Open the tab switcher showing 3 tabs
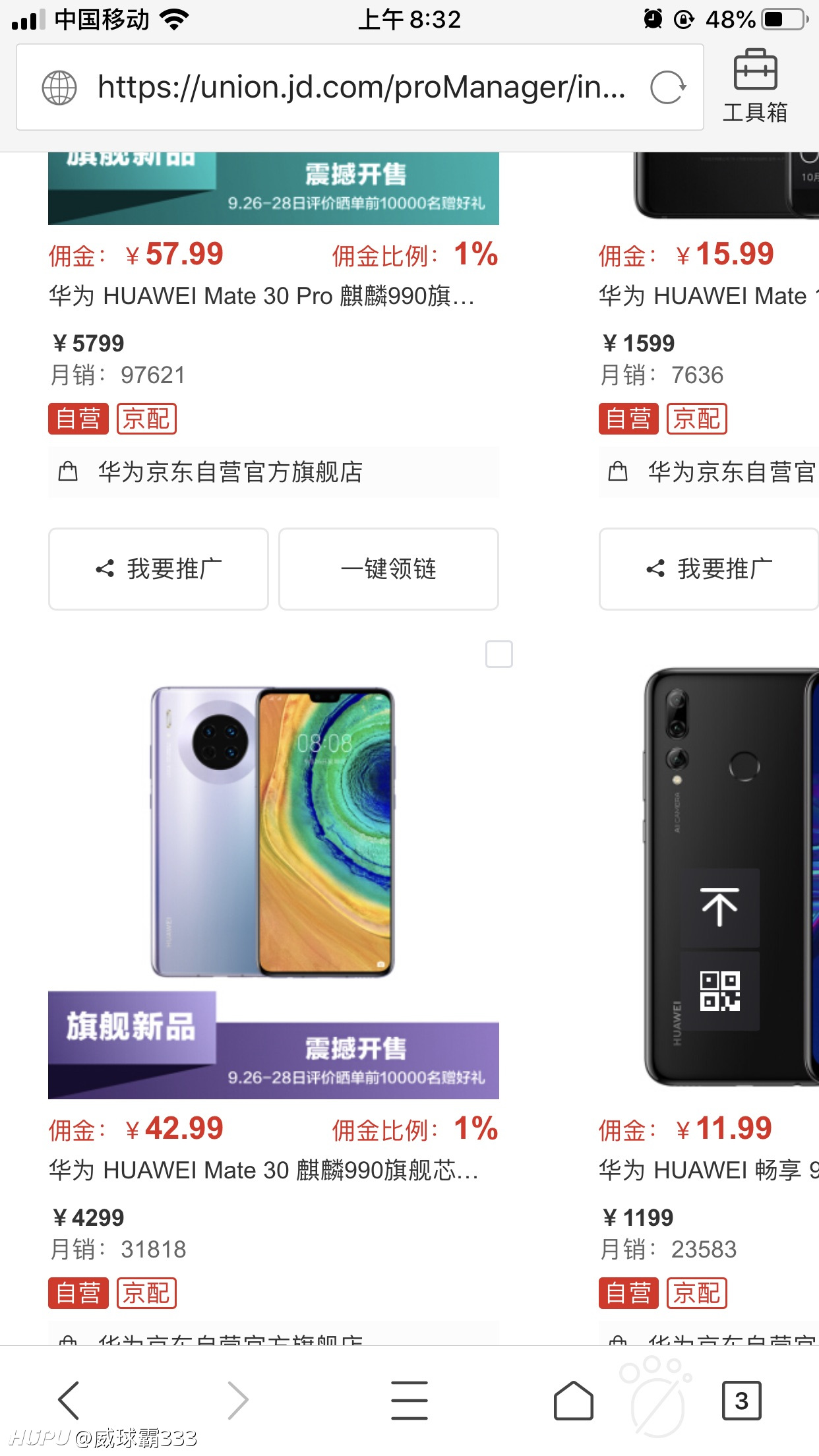Viewport: 819px width, 1456px height. tap(742, 1400)
